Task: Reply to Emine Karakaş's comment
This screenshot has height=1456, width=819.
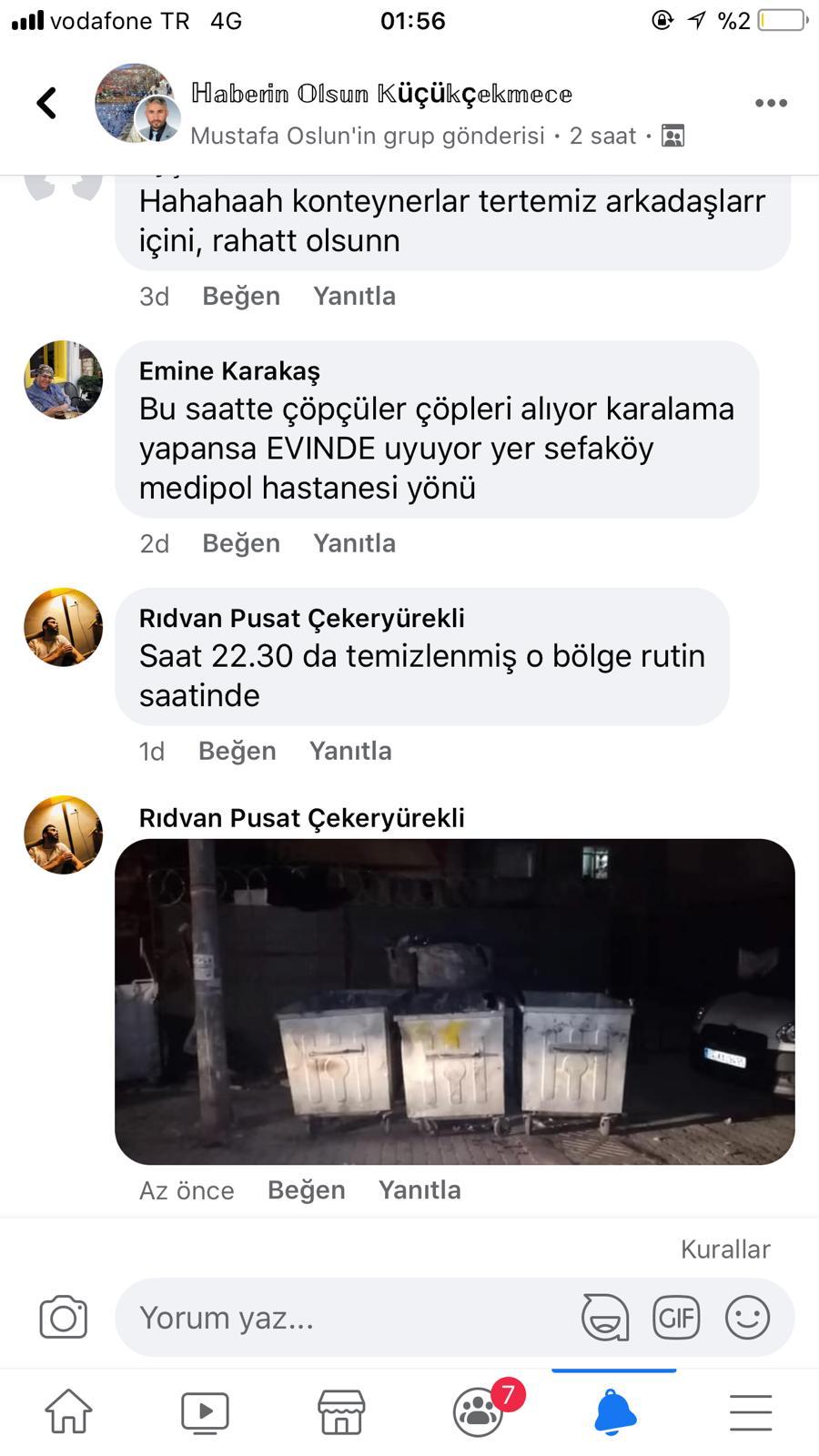Action: pyautogui.click(x=354, y=543)
